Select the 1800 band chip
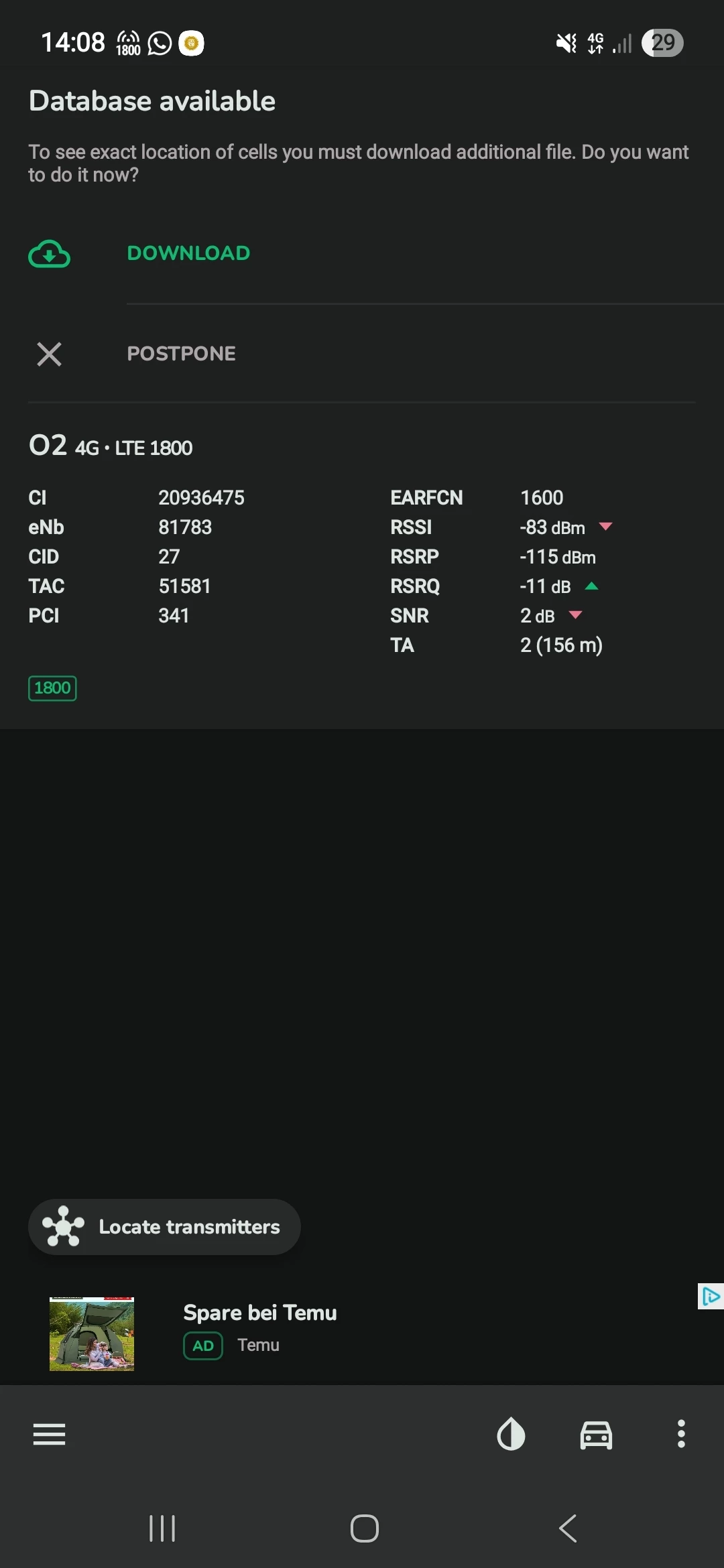Screen dimensions: 724x1568 point(52,688)
